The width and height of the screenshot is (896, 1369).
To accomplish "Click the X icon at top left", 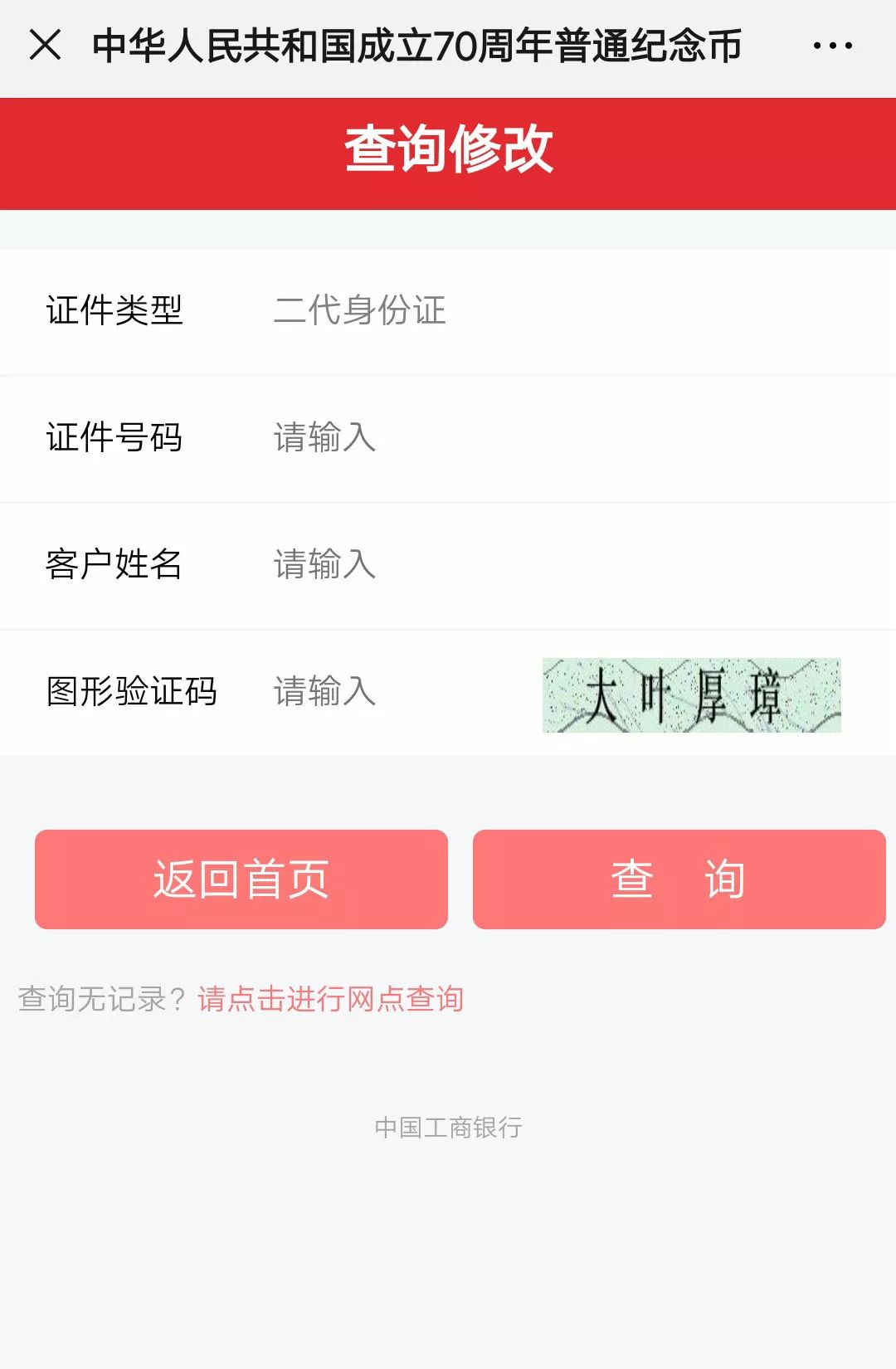I will (47, 47).
